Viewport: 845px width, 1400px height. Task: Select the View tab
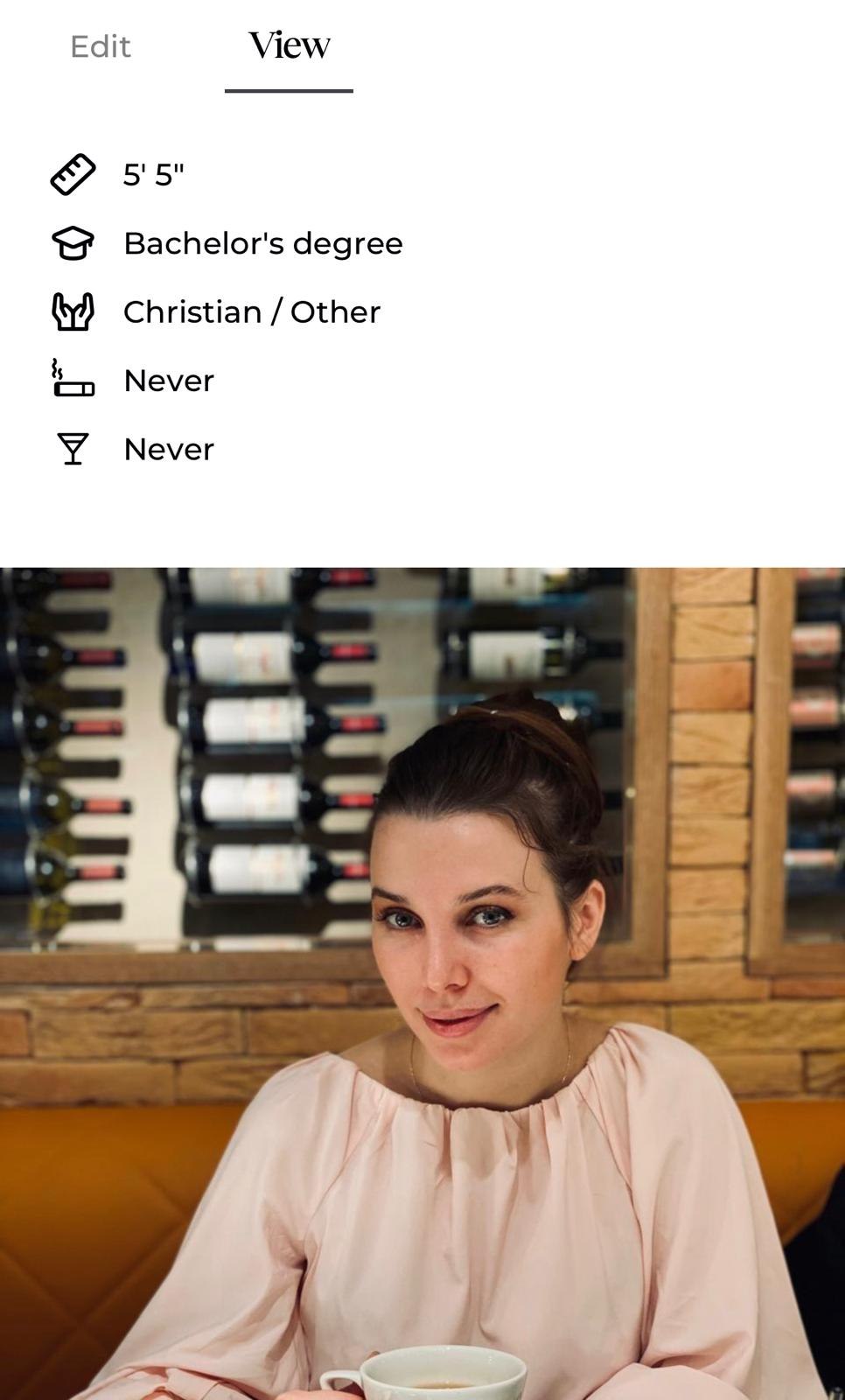(x=289, y=45)
